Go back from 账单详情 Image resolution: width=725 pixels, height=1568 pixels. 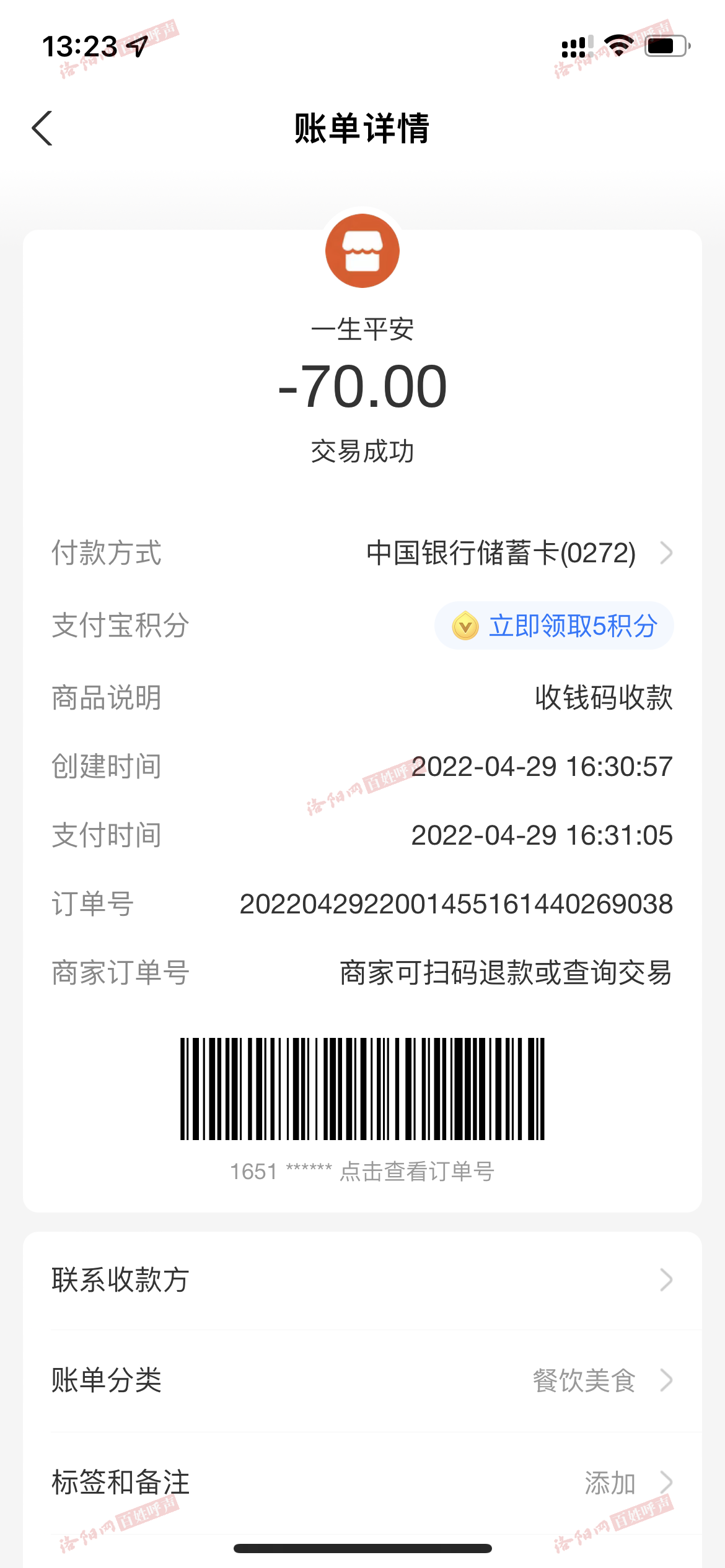coord(42,129)
